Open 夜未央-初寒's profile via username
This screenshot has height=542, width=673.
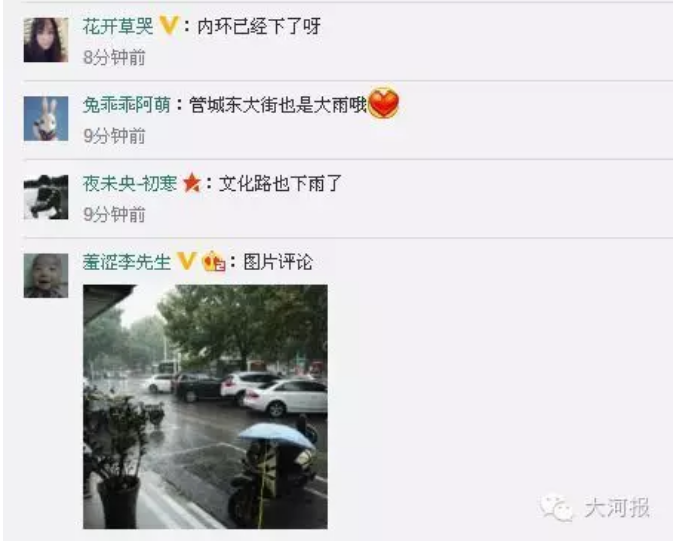[130, 183]
